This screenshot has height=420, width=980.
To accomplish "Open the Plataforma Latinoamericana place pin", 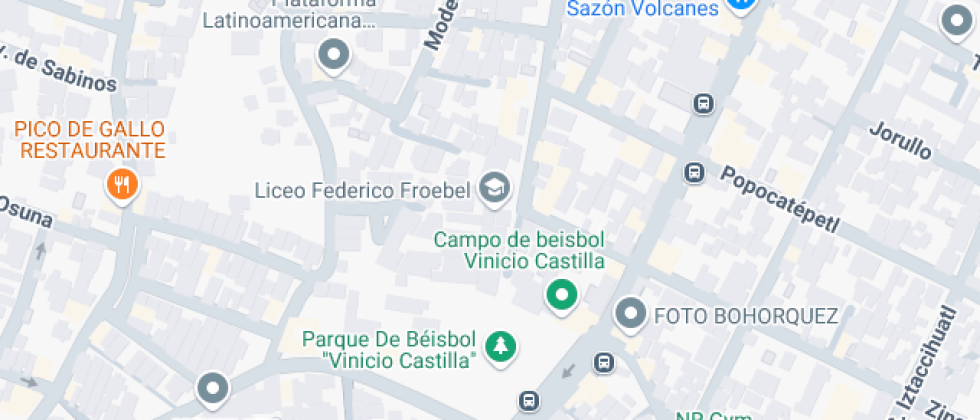I will tap(333, 55).
